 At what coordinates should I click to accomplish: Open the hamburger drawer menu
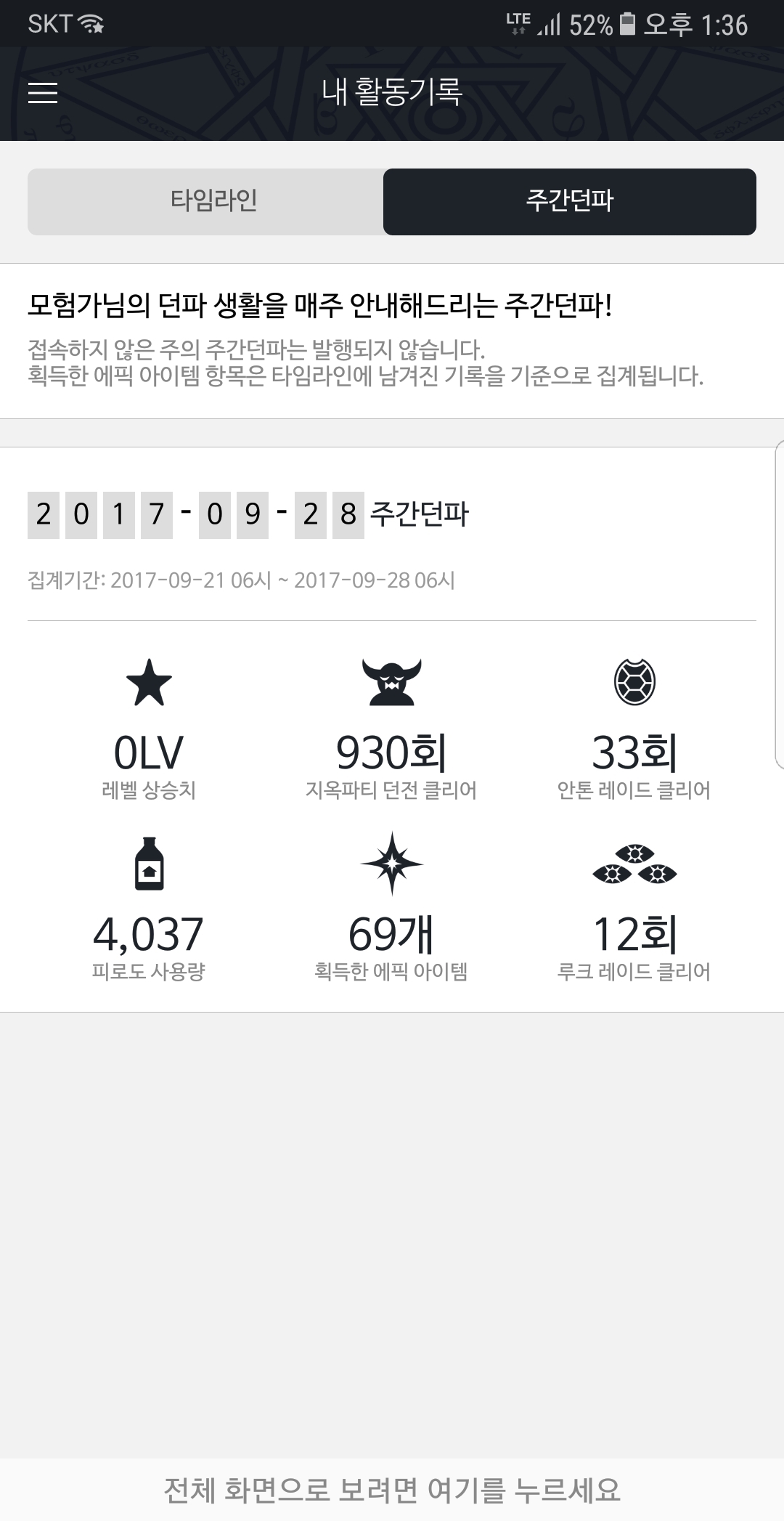point(43,93)
